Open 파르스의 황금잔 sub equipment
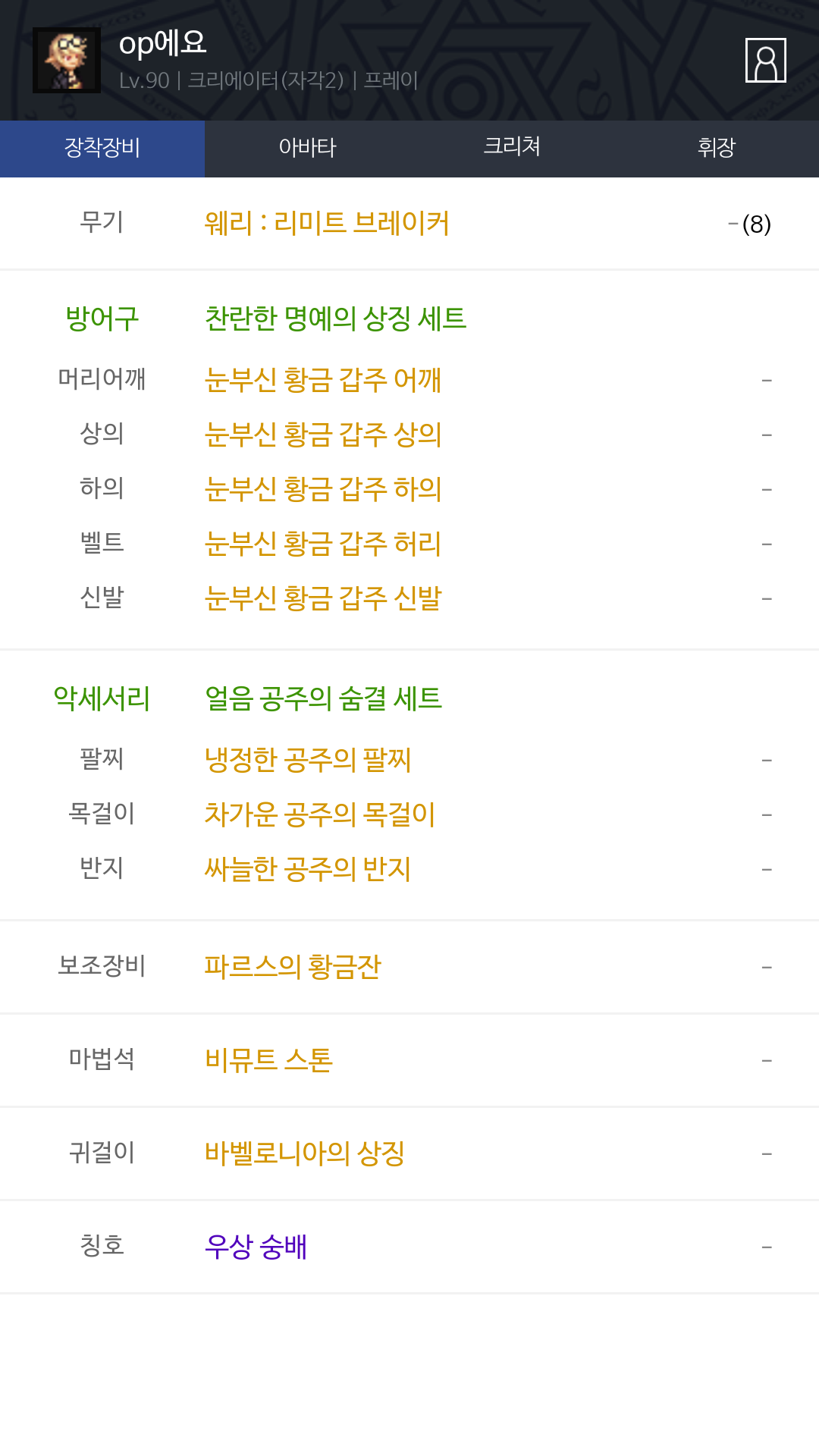 point(293,967)
